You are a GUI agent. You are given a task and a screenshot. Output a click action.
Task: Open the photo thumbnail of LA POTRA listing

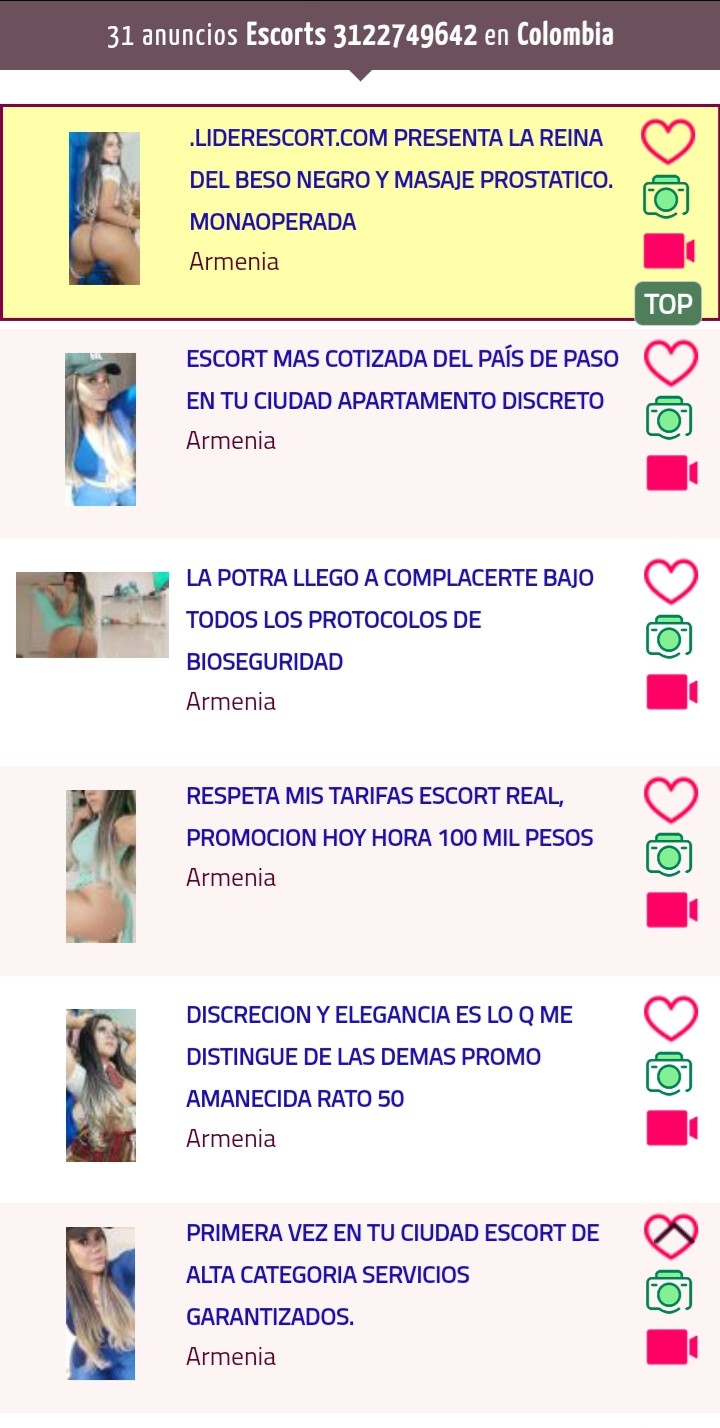click(92, 614)
